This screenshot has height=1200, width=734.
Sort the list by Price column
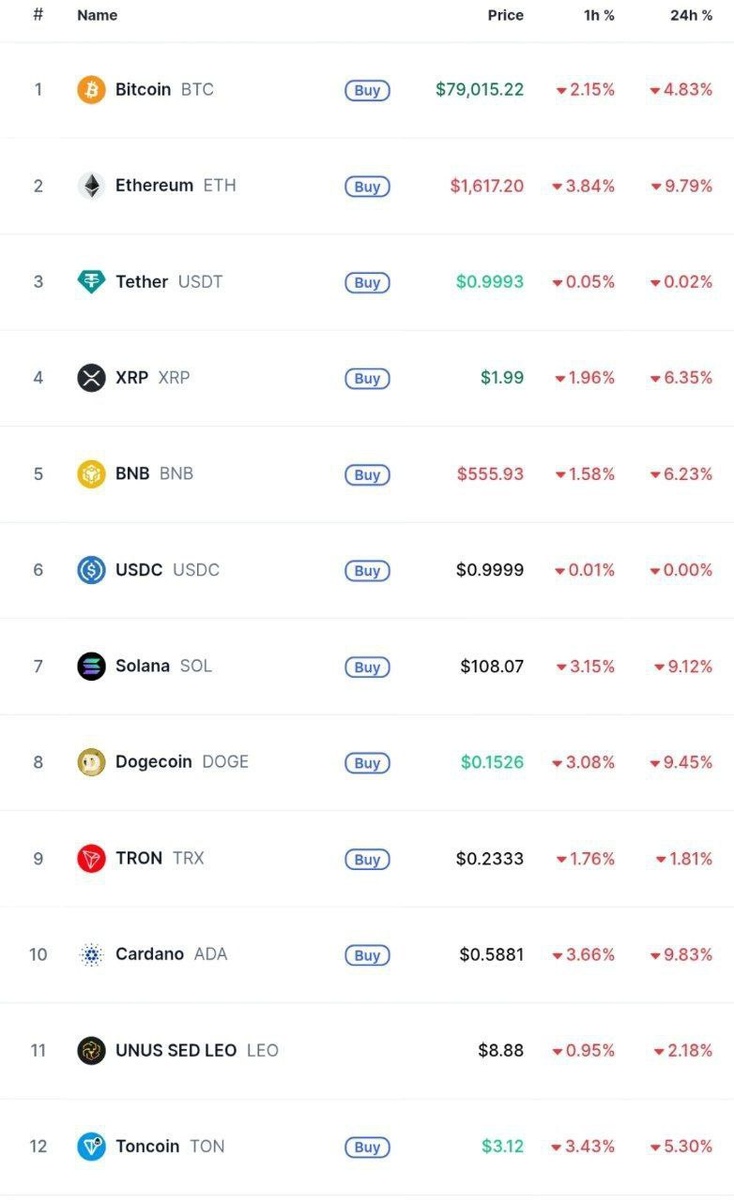505,15
